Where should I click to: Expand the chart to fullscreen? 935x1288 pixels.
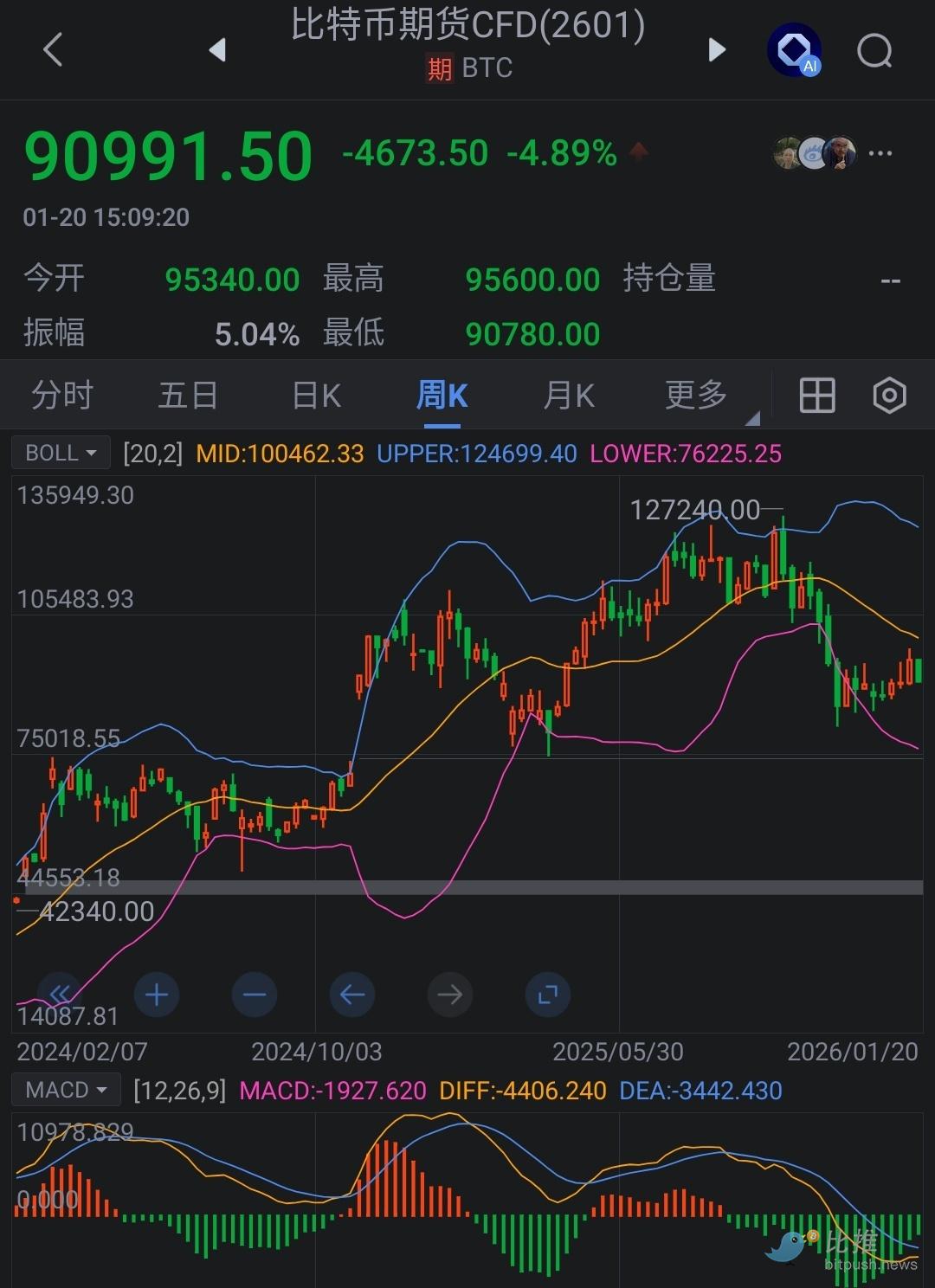click(547, 995)
